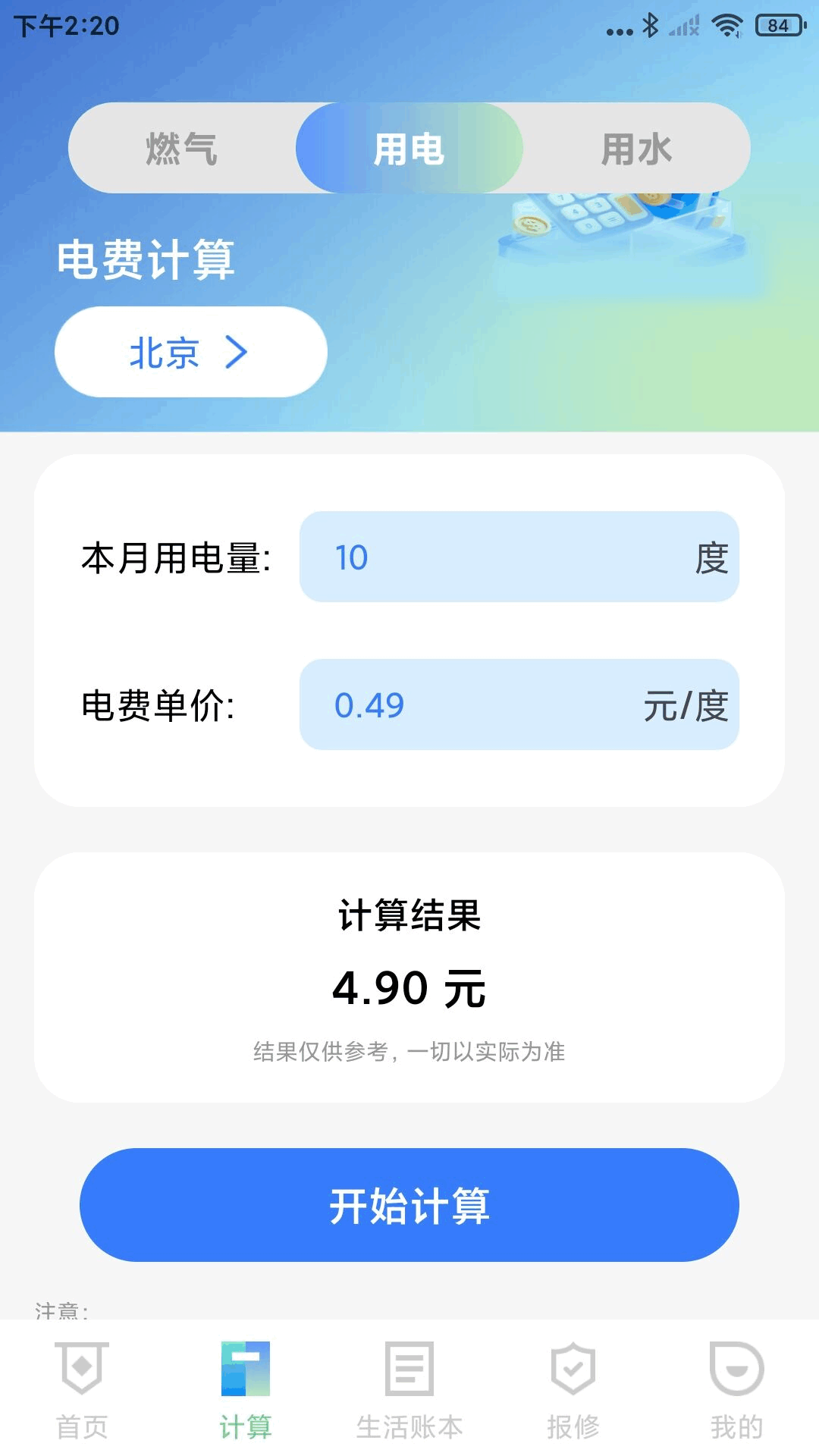Viewport: 819px width, 1456px height.
Task: Tap the 4.90 元 calculation result
Action: [409, 987]
